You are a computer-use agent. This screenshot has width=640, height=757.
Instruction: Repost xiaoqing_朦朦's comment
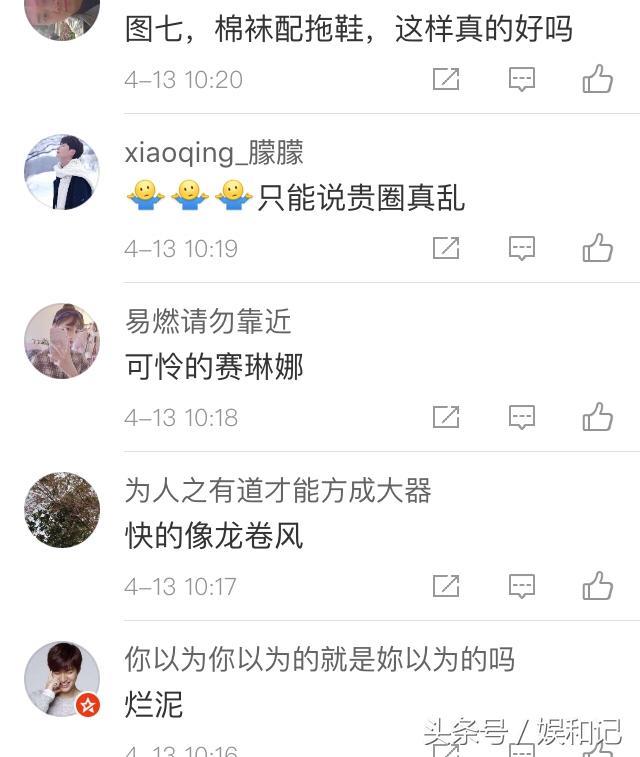[x=446, y=248]
